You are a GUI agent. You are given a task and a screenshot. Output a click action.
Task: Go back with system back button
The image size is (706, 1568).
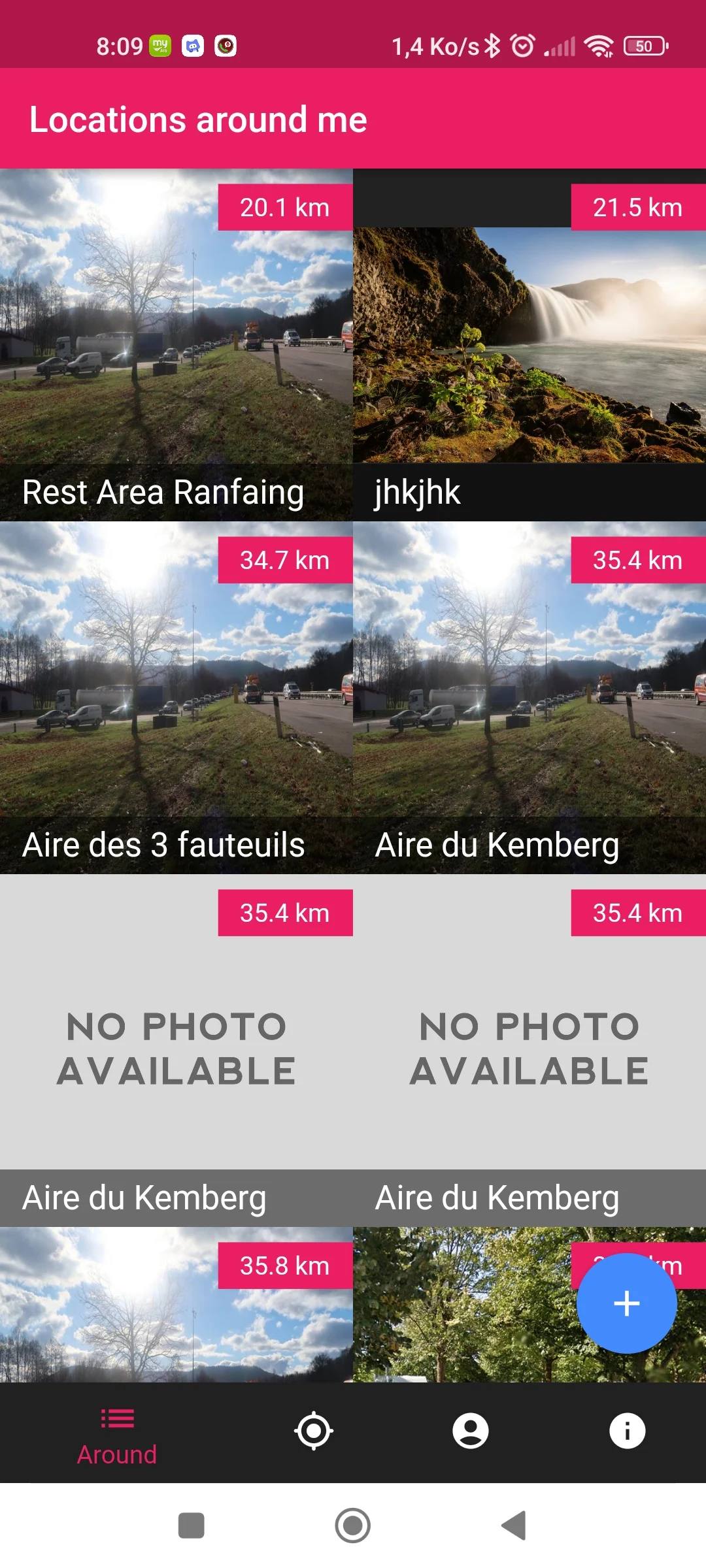pos(514,1526)
